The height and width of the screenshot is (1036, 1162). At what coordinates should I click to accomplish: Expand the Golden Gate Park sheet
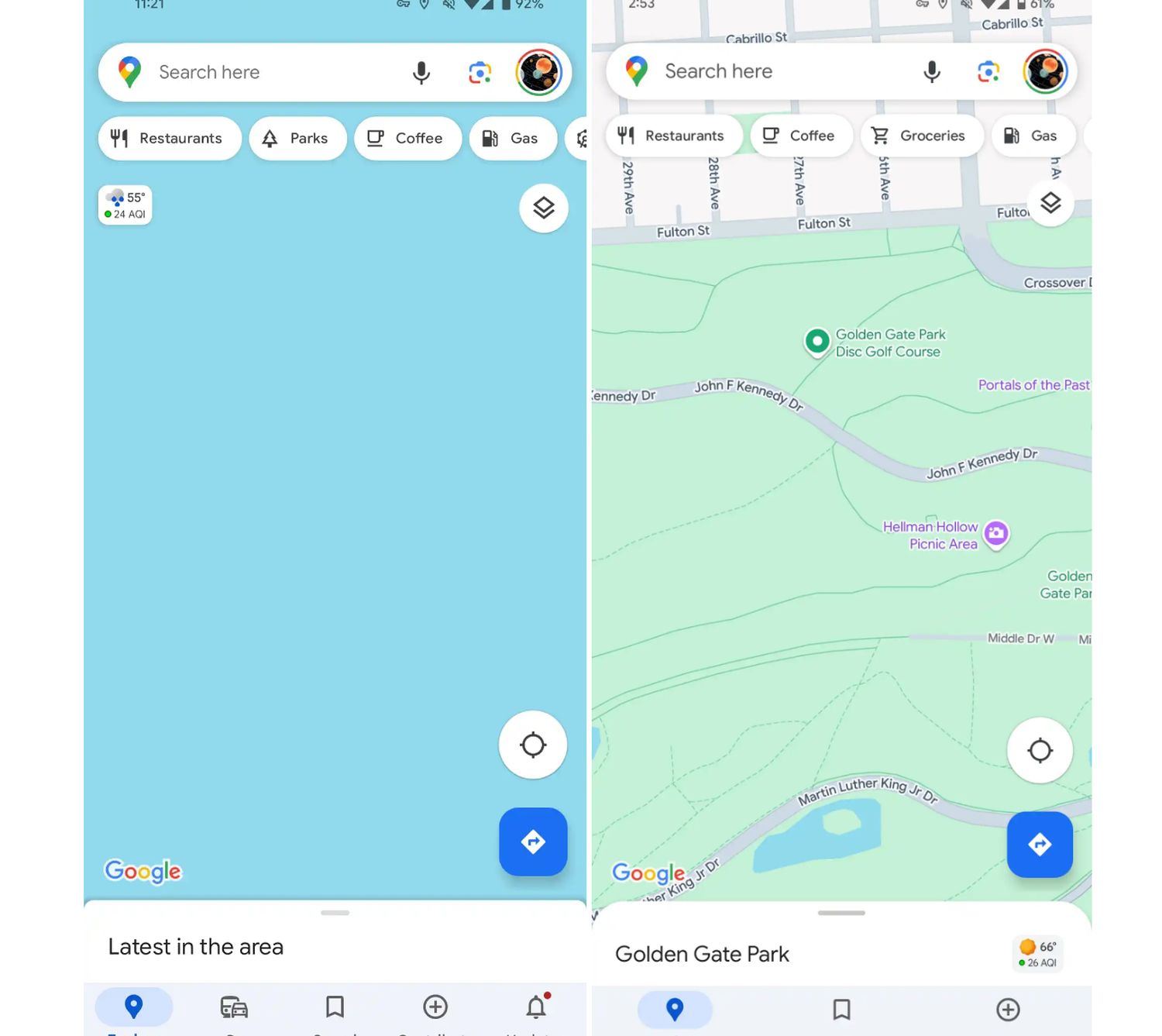pyautogui.click(x=841, y=914)
